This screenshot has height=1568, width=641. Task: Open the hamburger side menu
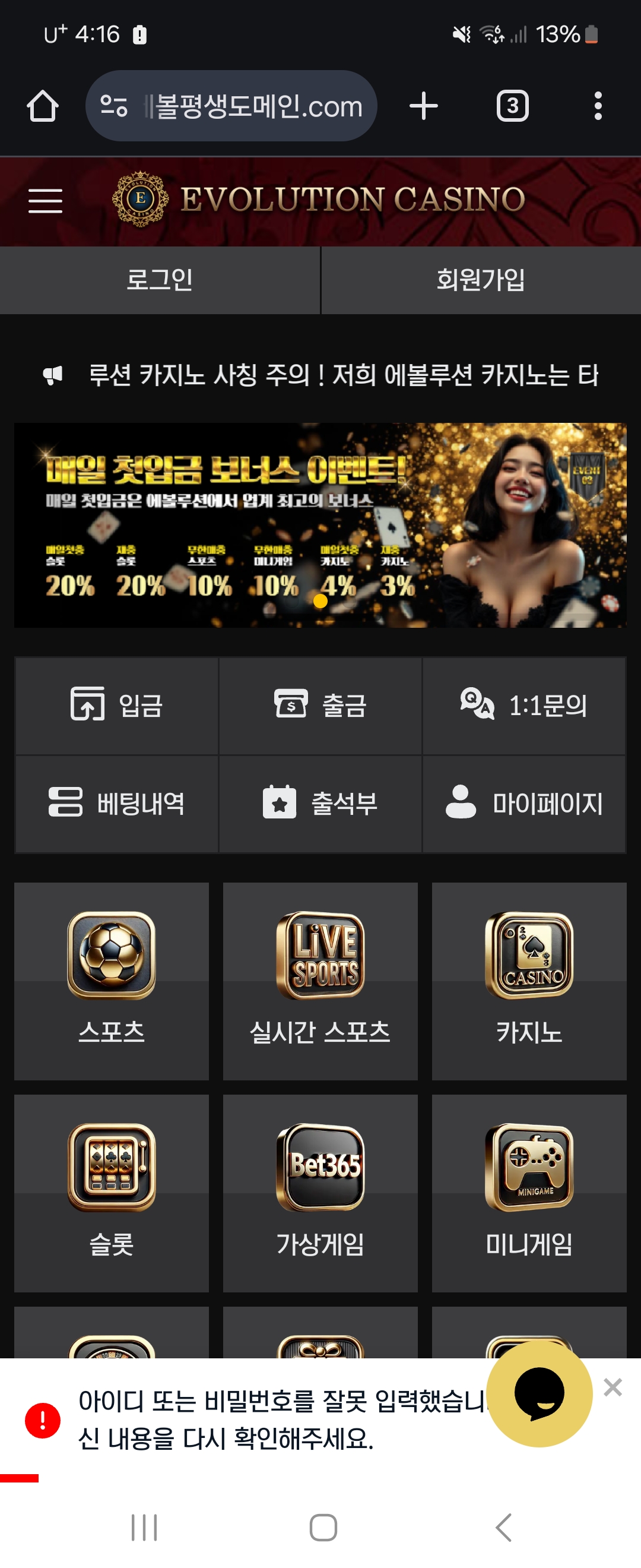[46, 201]
